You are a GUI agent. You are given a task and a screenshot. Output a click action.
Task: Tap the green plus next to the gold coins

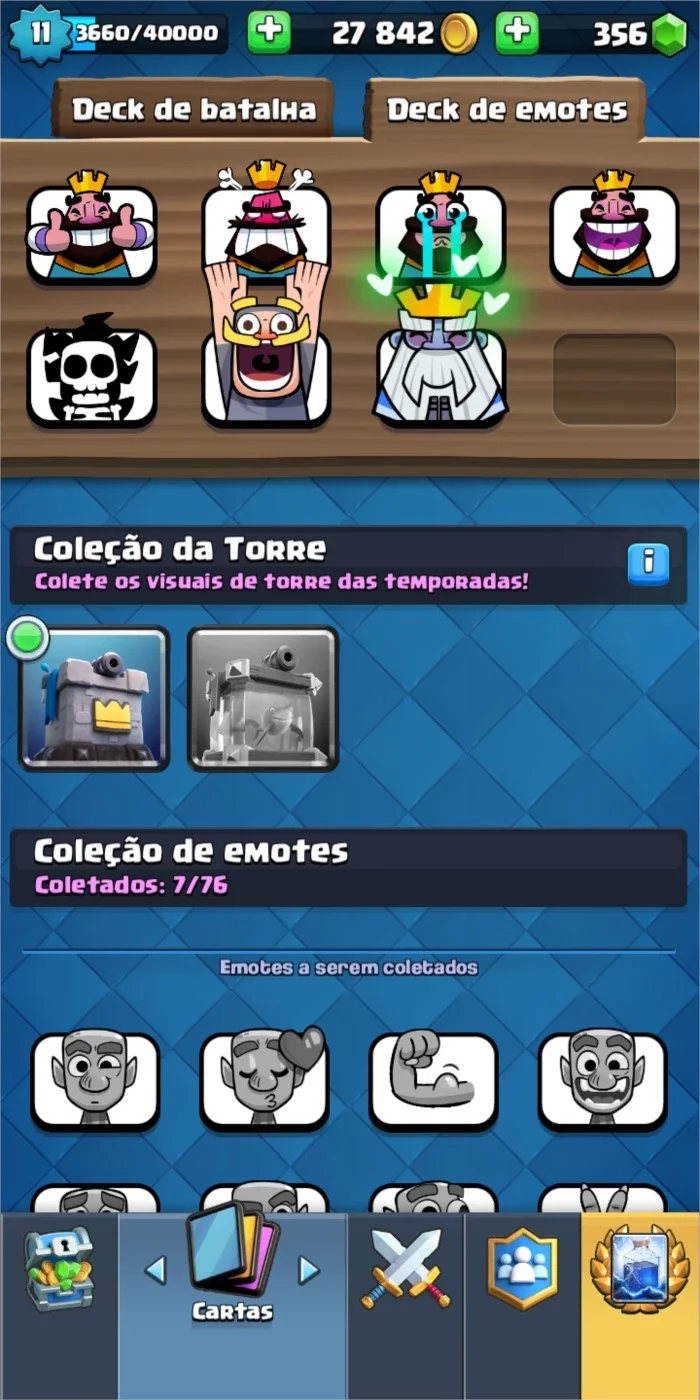[x=269, y=33]
